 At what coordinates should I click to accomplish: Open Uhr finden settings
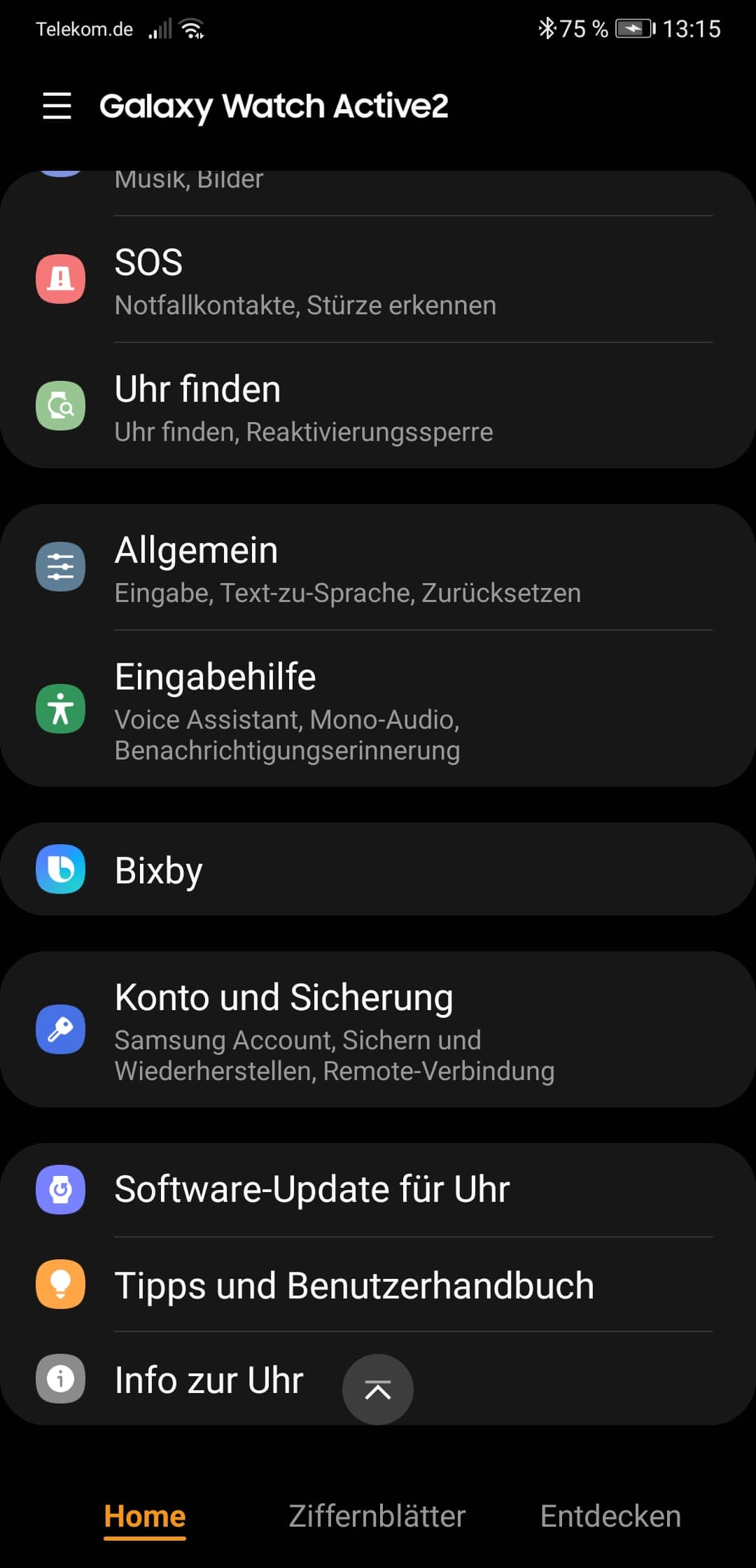point(378,407)
